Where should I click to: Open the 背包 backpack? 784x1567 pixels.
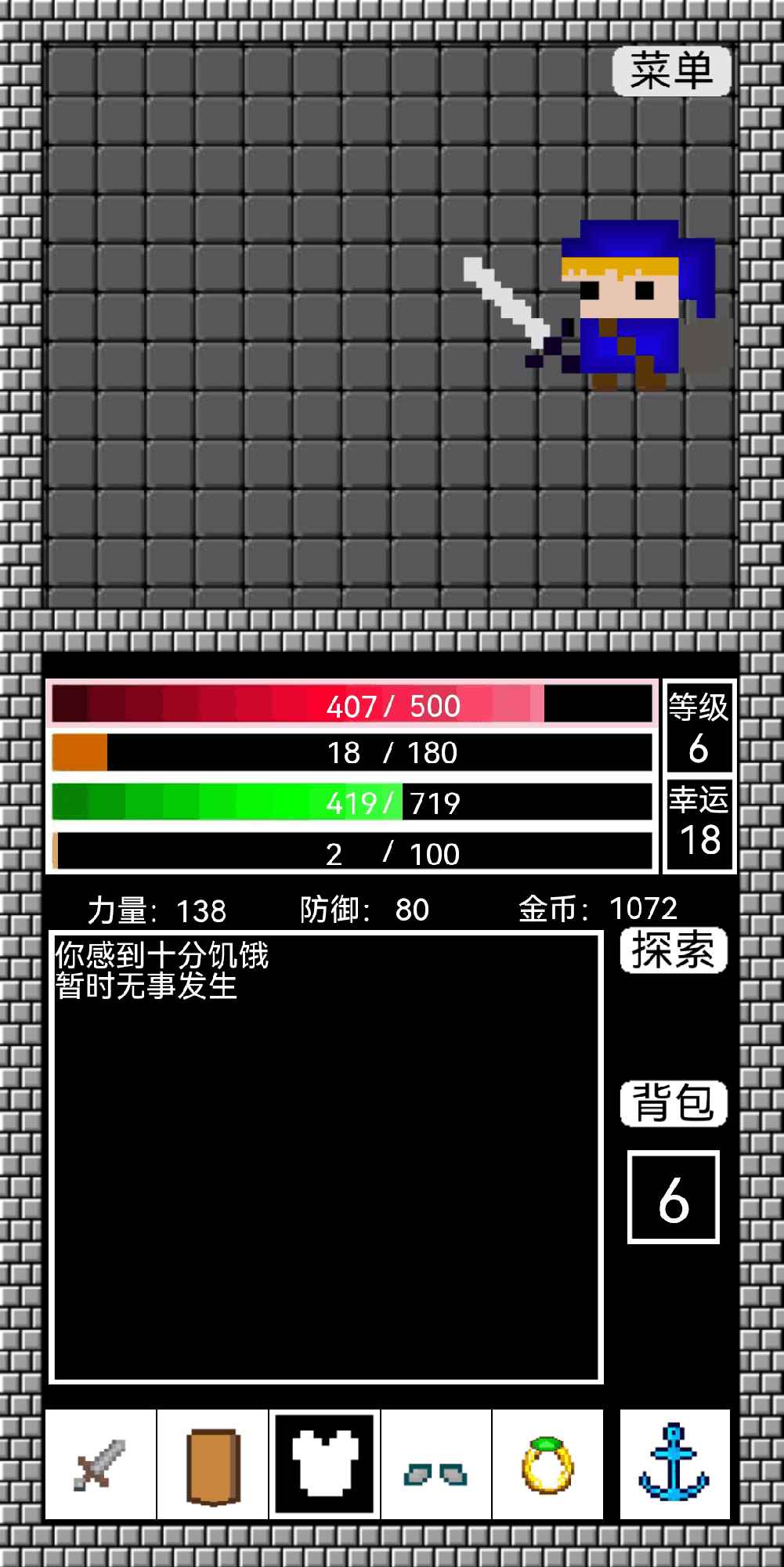673,1103
